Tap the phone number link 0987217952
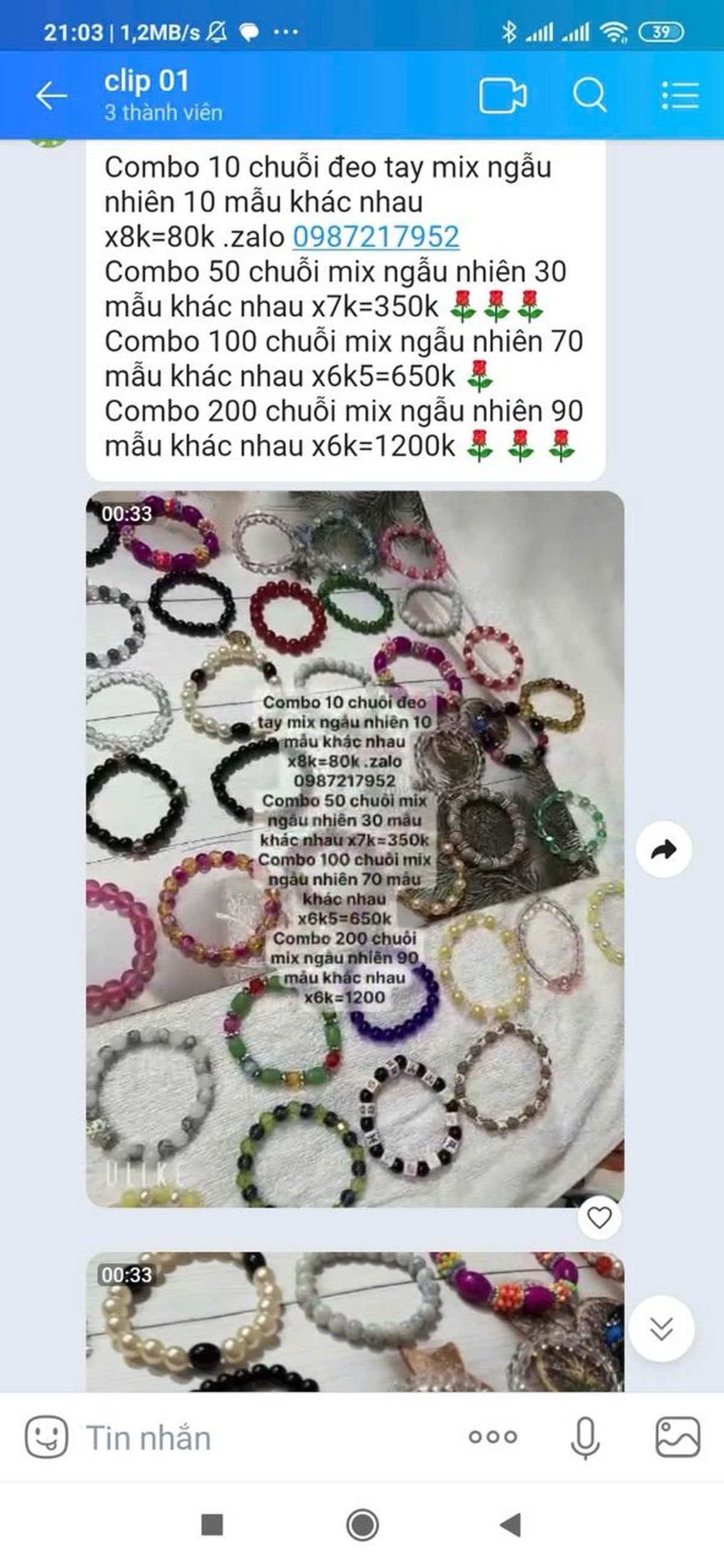Viewport: 724px width, 1568px height. tap(376, 236)
